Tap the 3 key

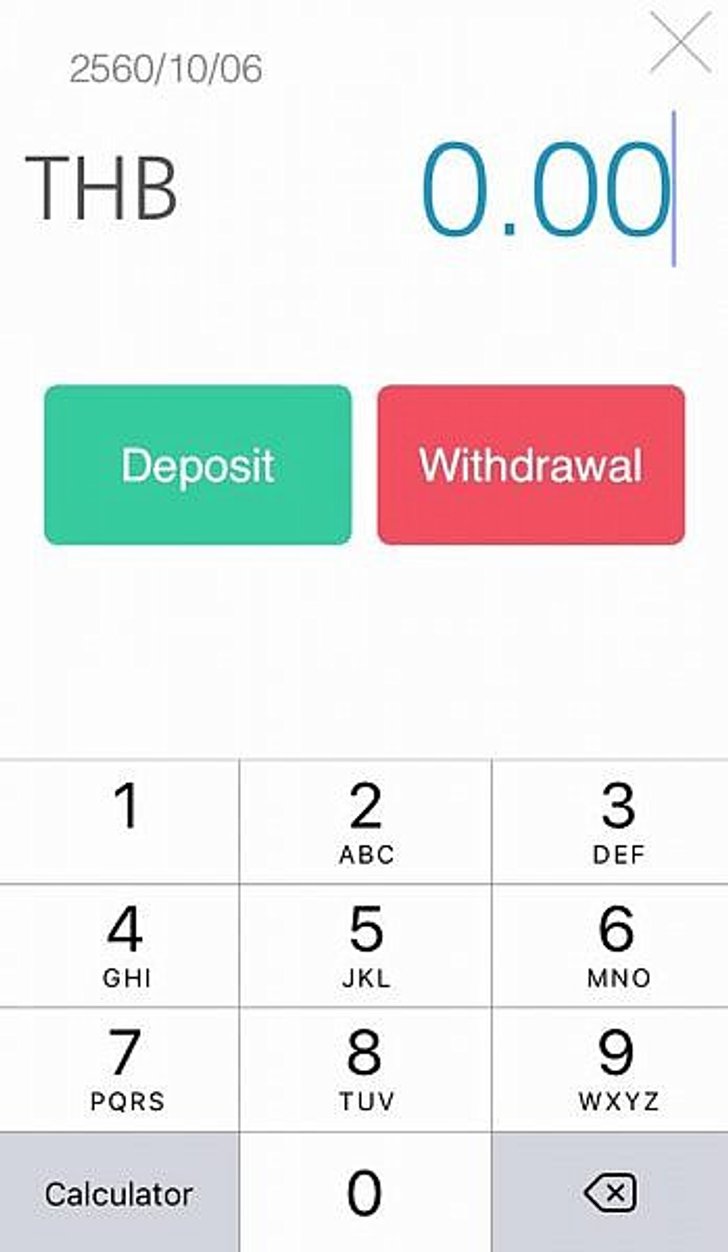610,821
